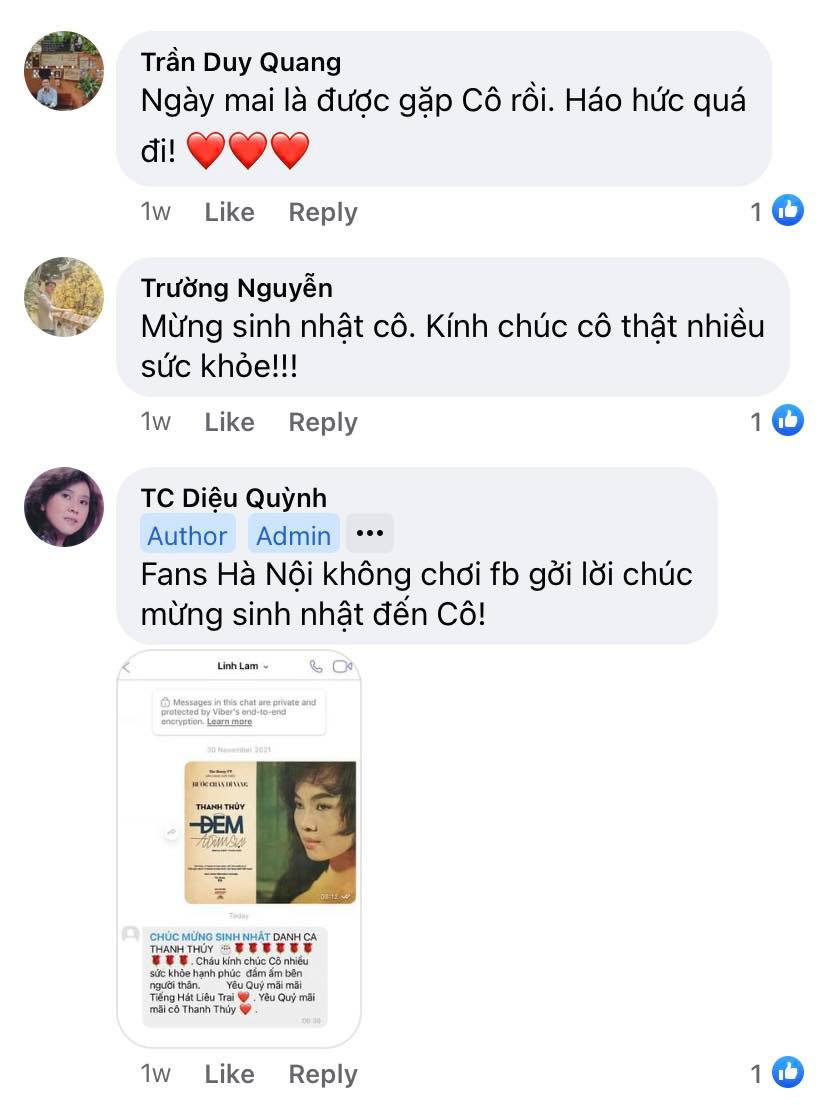The image size is (823, 1105).
Task: Like Trường Nguyễn's birthday comment
Action: pyautogui.click(x=229, y=422)
